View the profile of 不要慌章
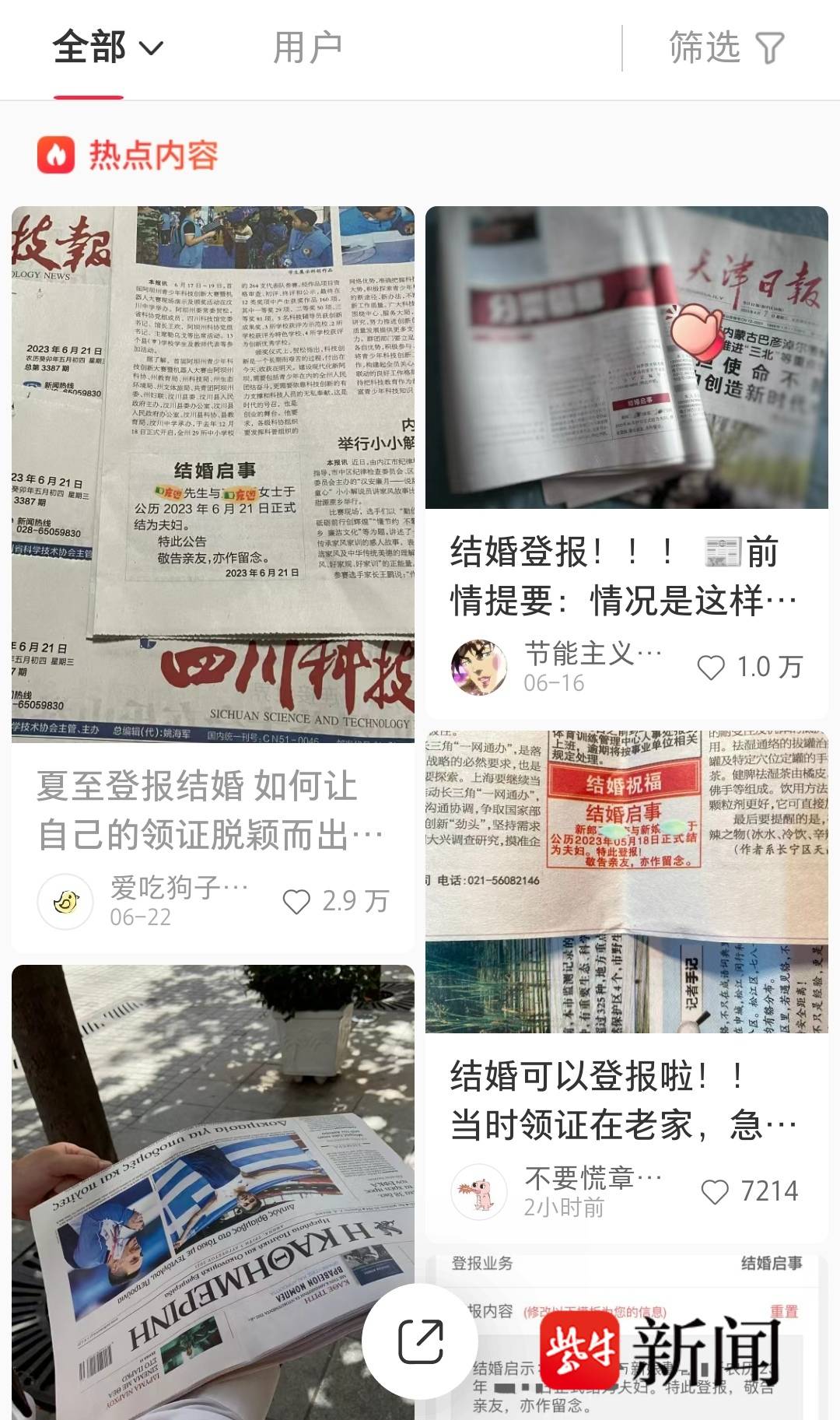The height and width of the screenshot is (1420, 840). pyautogui.click(x=479, y=1191)
